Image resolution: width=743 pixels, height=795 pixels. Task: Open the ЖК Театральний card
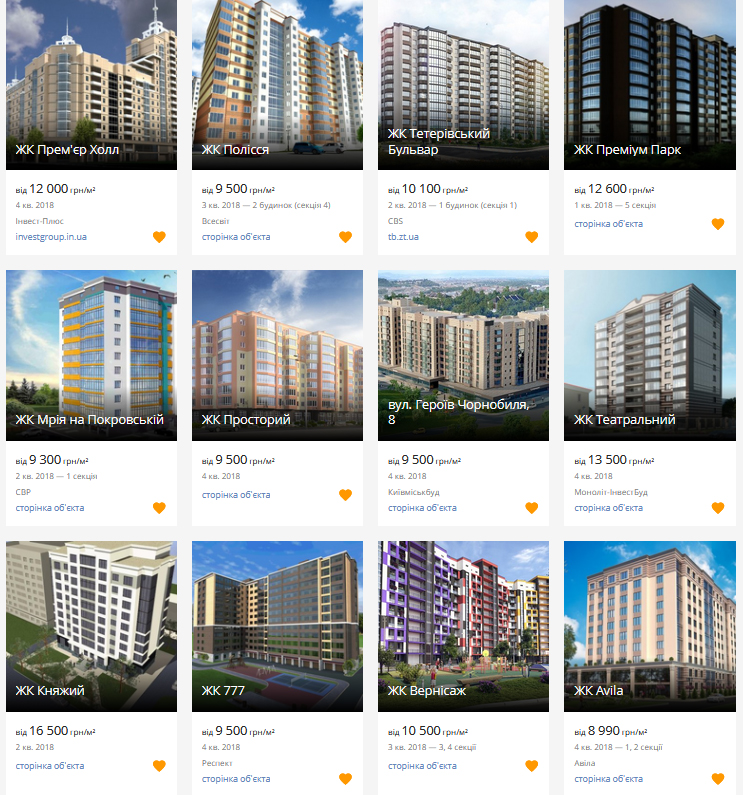coord(649,355)
